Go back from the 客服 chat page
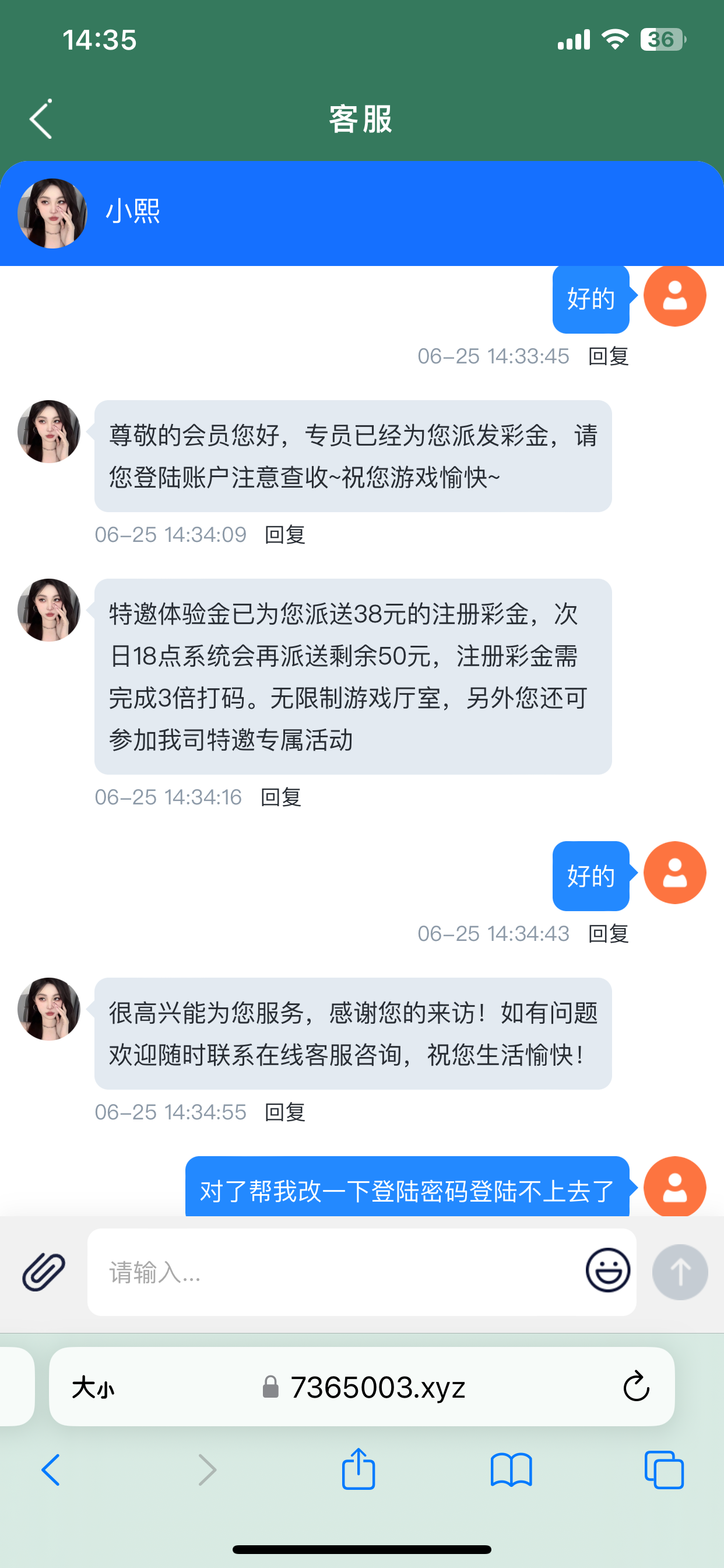724x1568 pixels. pyautogui.click(x=41, y=120)
